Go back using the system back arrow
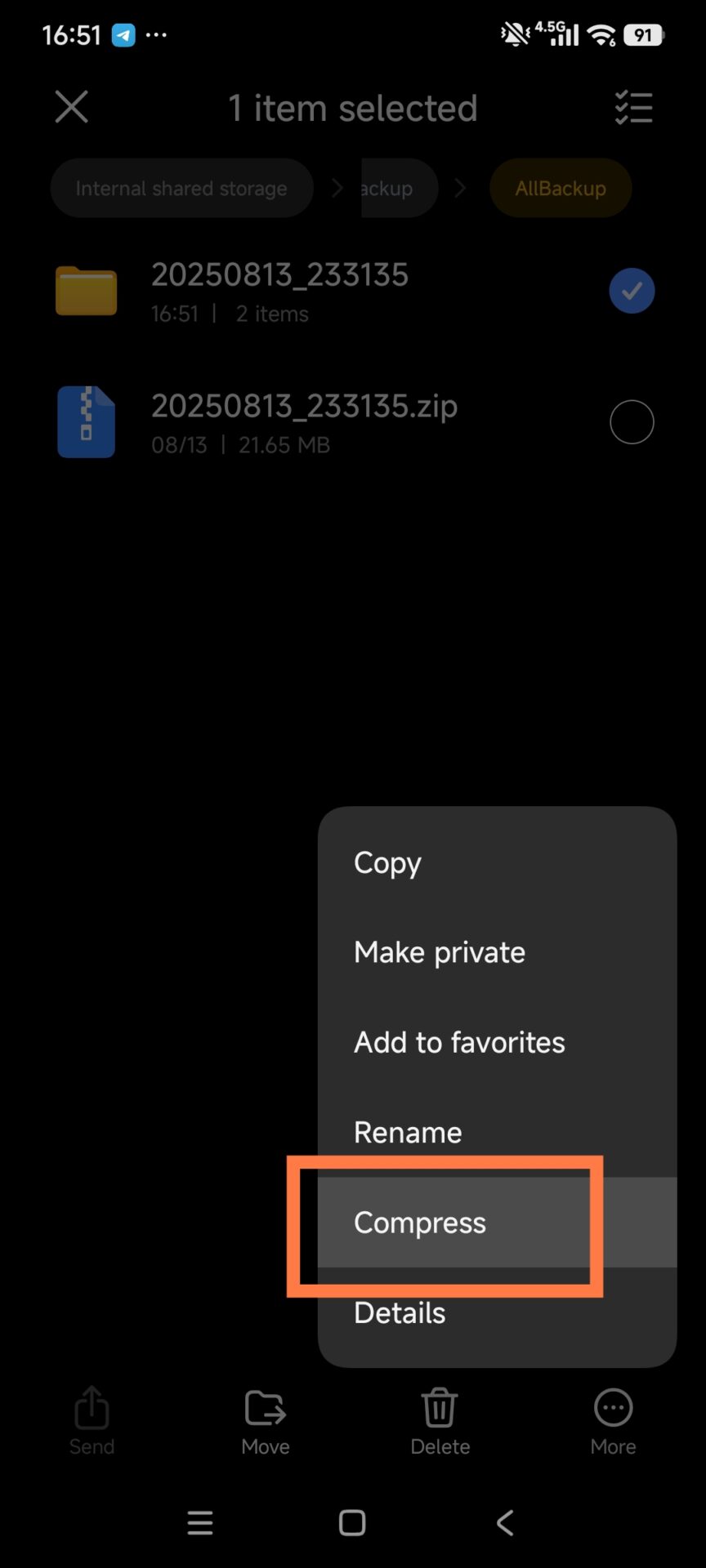 point(505,1522)
